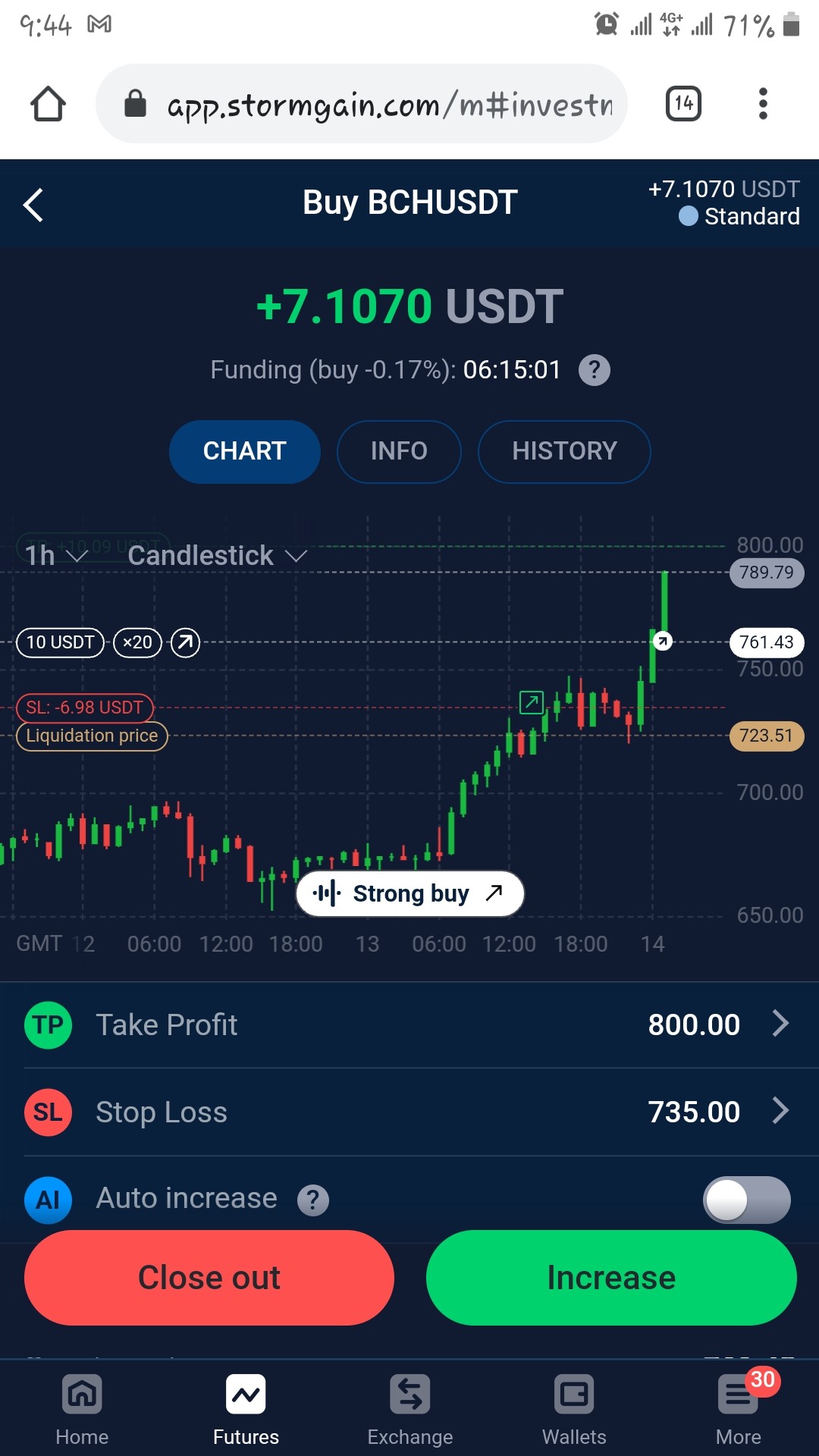Close out the BCHUSDT position

[x=209, y=1278]
